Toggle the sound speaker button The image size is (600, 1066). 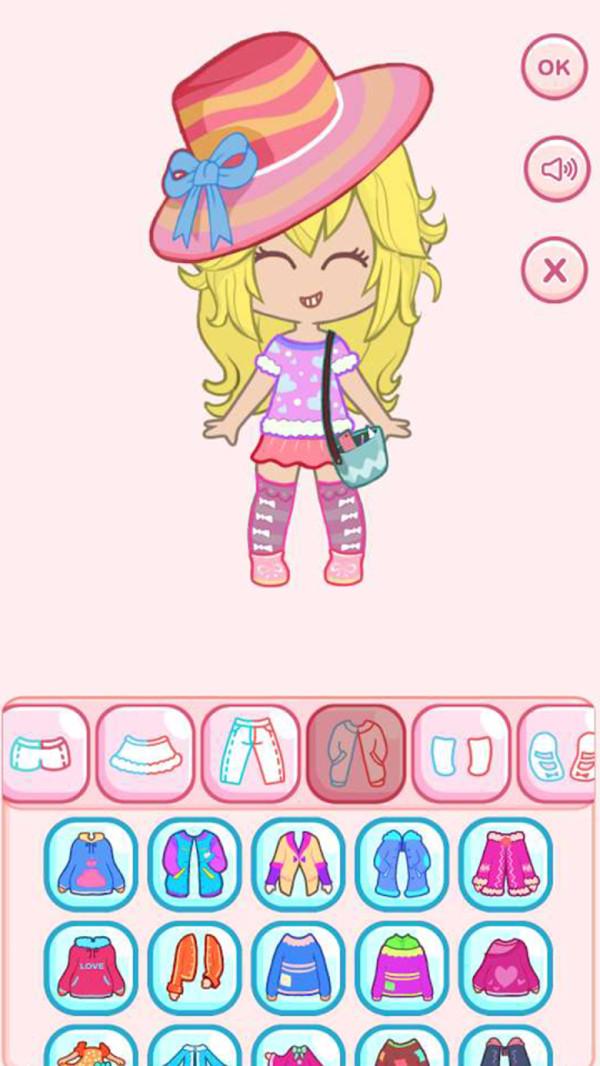pos(557,169)
